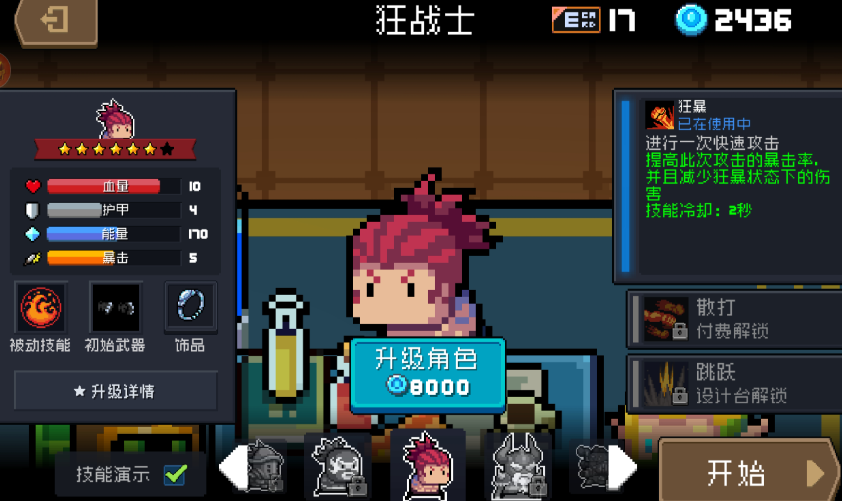Uncheck the 技能演示 skill demo checkbox
Image resolution: width=842 pixels, height=501 pixels.
176,473
